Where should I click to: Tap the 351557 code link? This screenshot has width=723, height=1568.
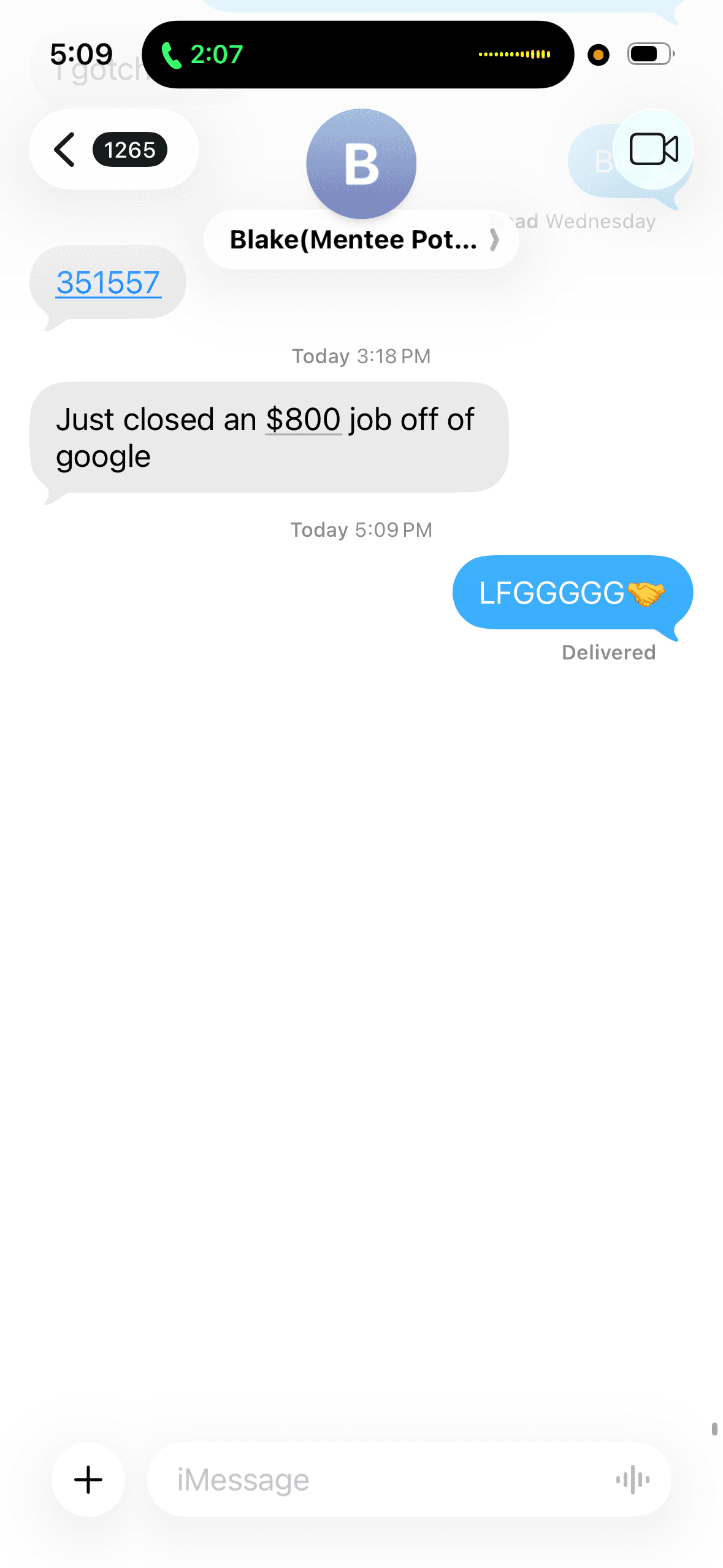108,283
